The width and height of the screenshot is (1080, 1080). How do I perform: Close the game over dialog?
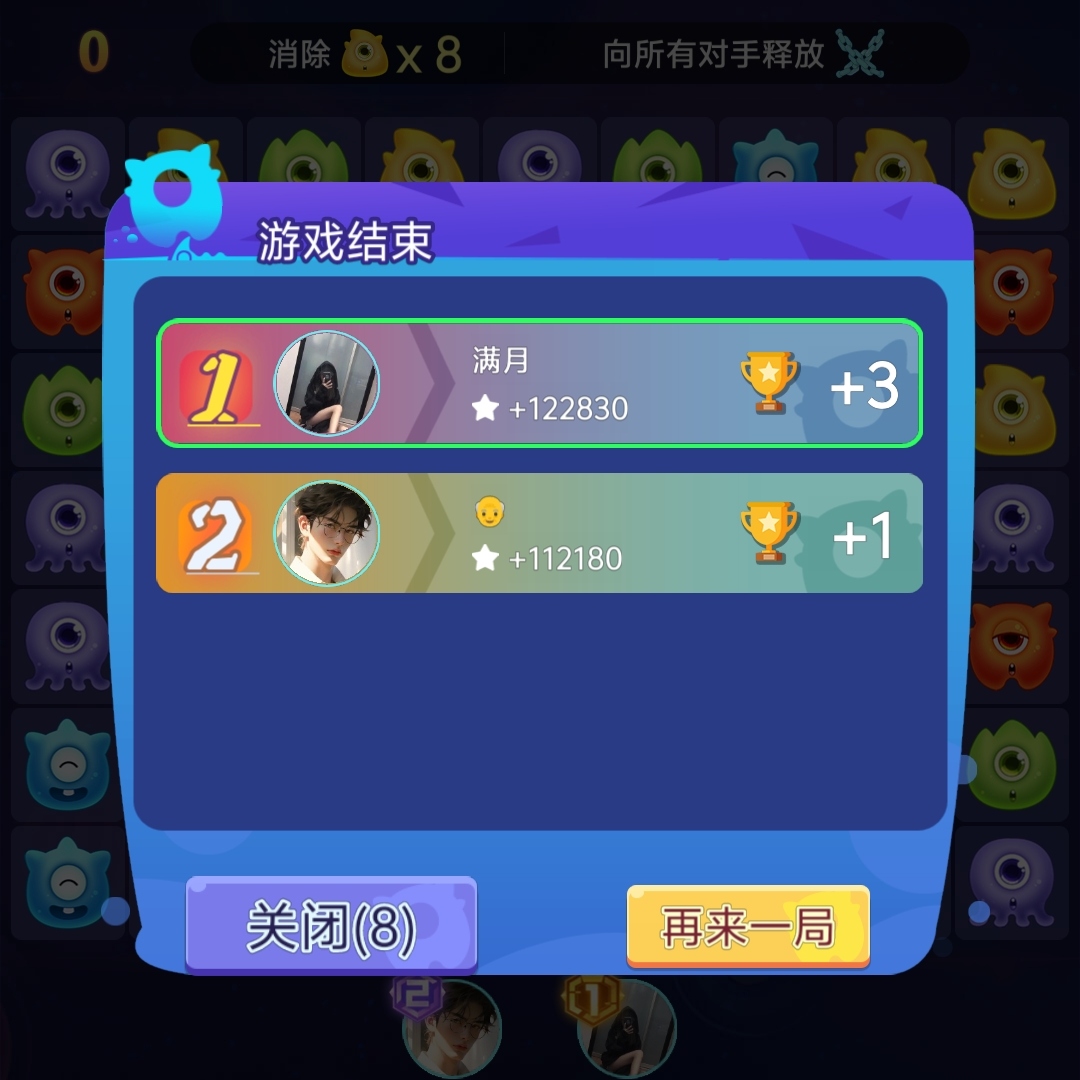(331, 927)
